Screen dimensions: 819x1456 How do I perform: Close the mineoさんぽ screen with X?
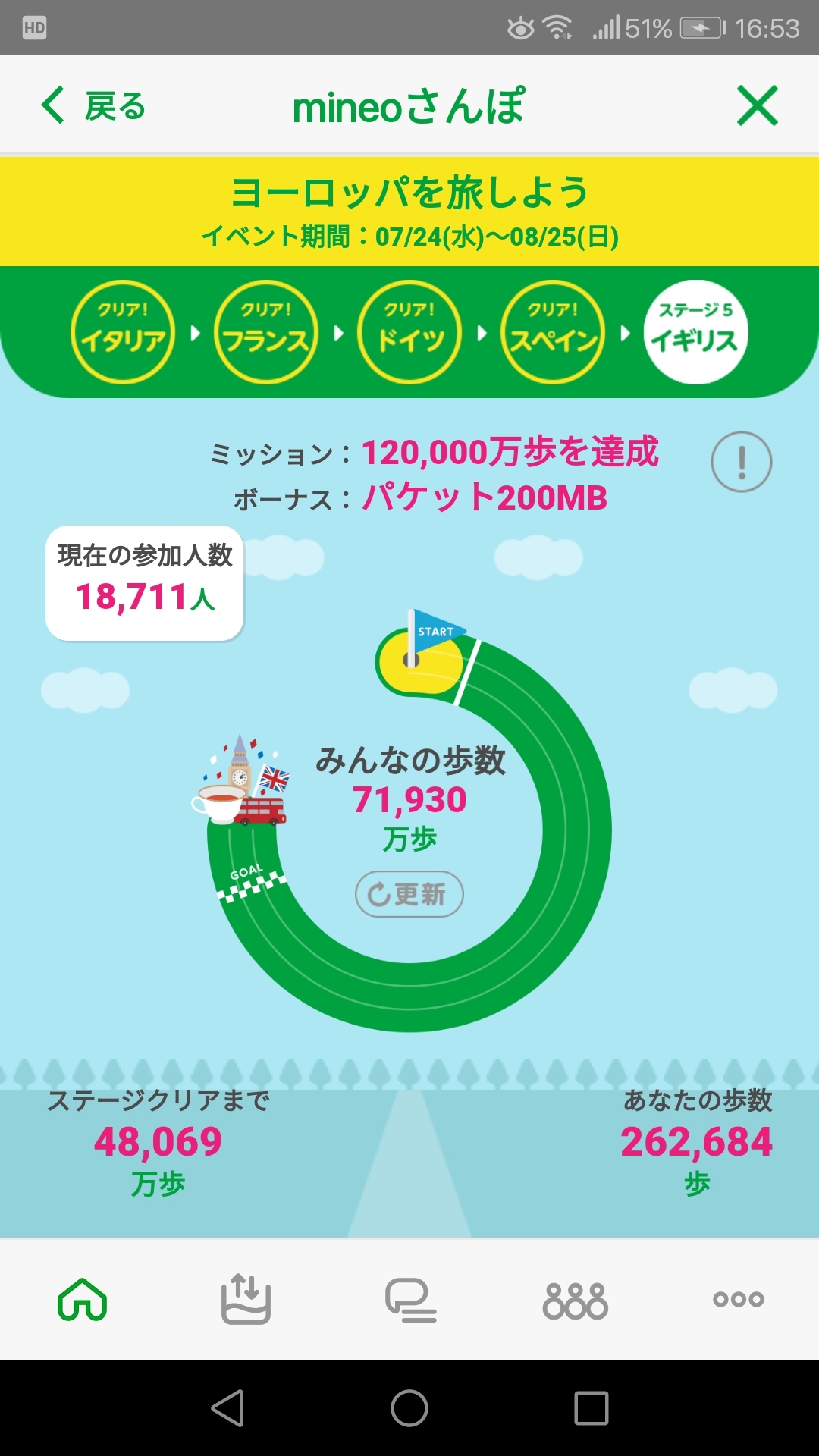pos(757,105)
